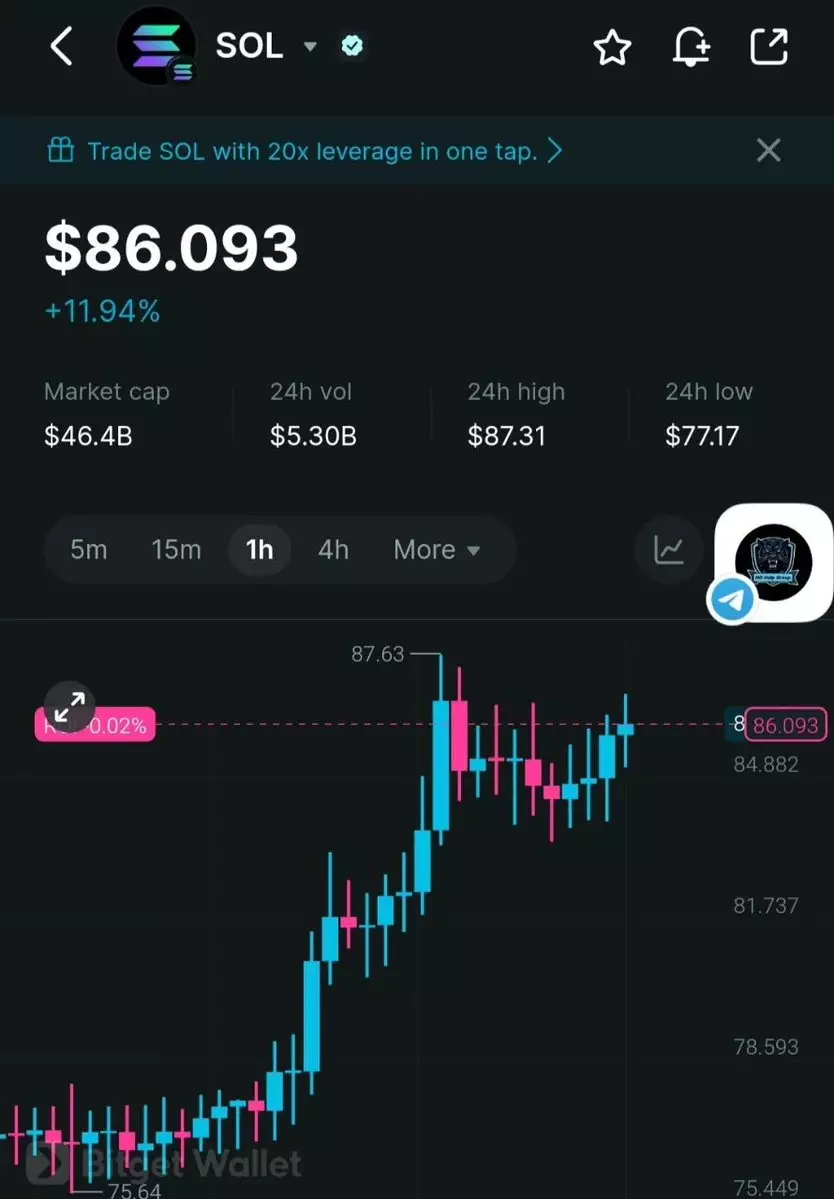Switch chart to 4h interval
The image size is (834, 1199).
[x=333, y=549]
